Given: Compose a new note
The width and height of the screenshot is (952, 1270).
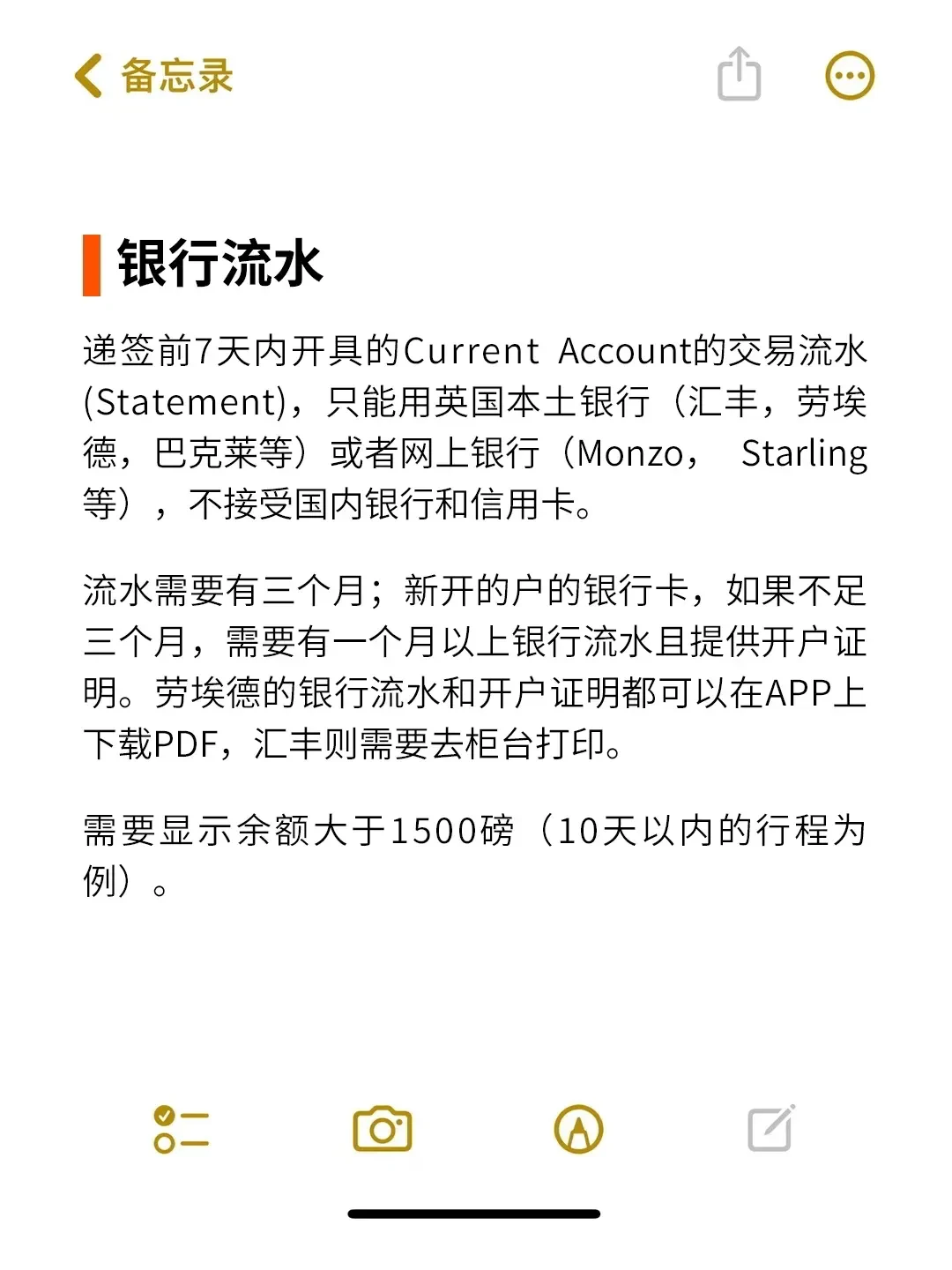Looking at the screenshot, I should [x=771, y=1129].
